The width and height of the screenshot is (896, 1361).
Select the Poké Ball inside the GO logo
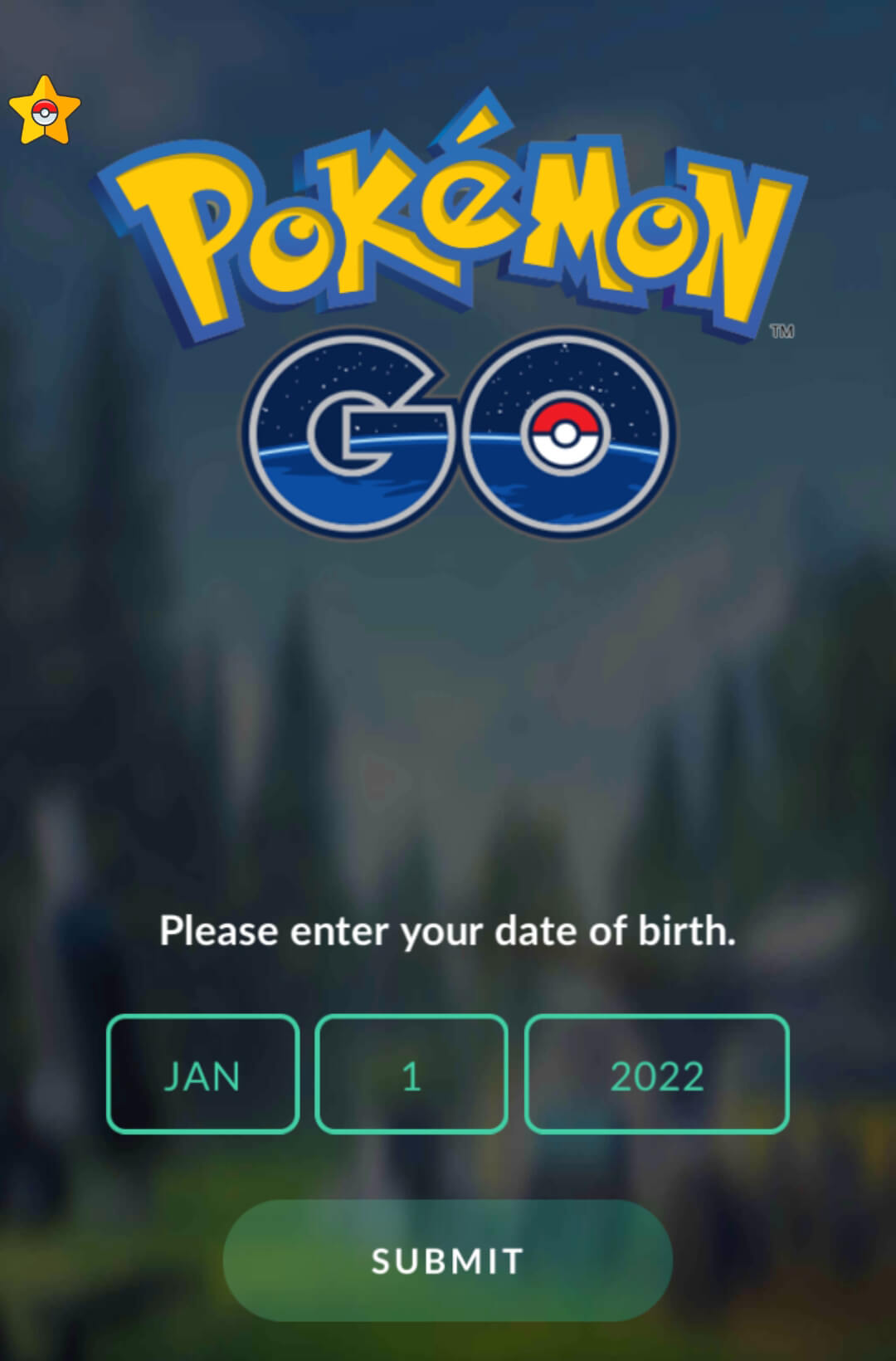pos(567,432)
